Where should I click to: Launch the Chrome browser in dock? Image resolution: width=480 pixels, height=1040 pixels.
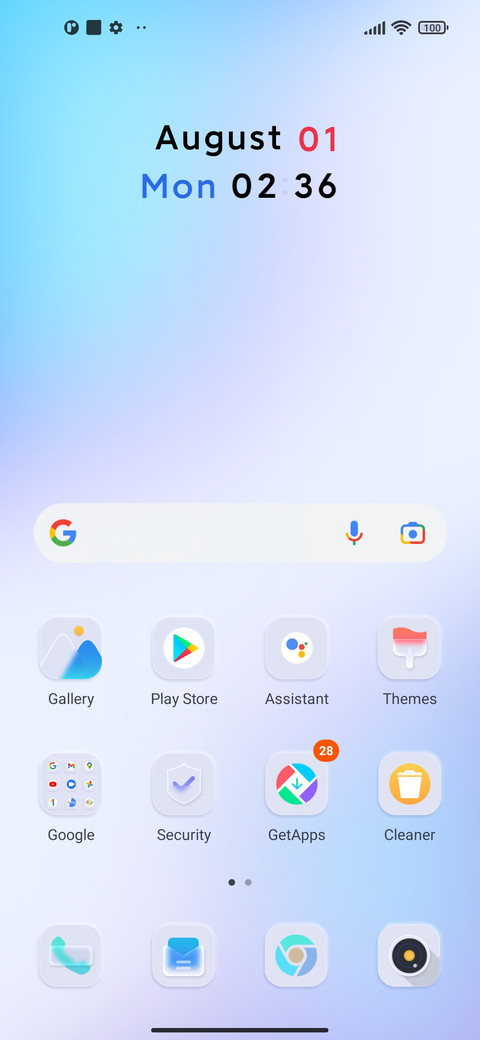(x=296, y=956)
